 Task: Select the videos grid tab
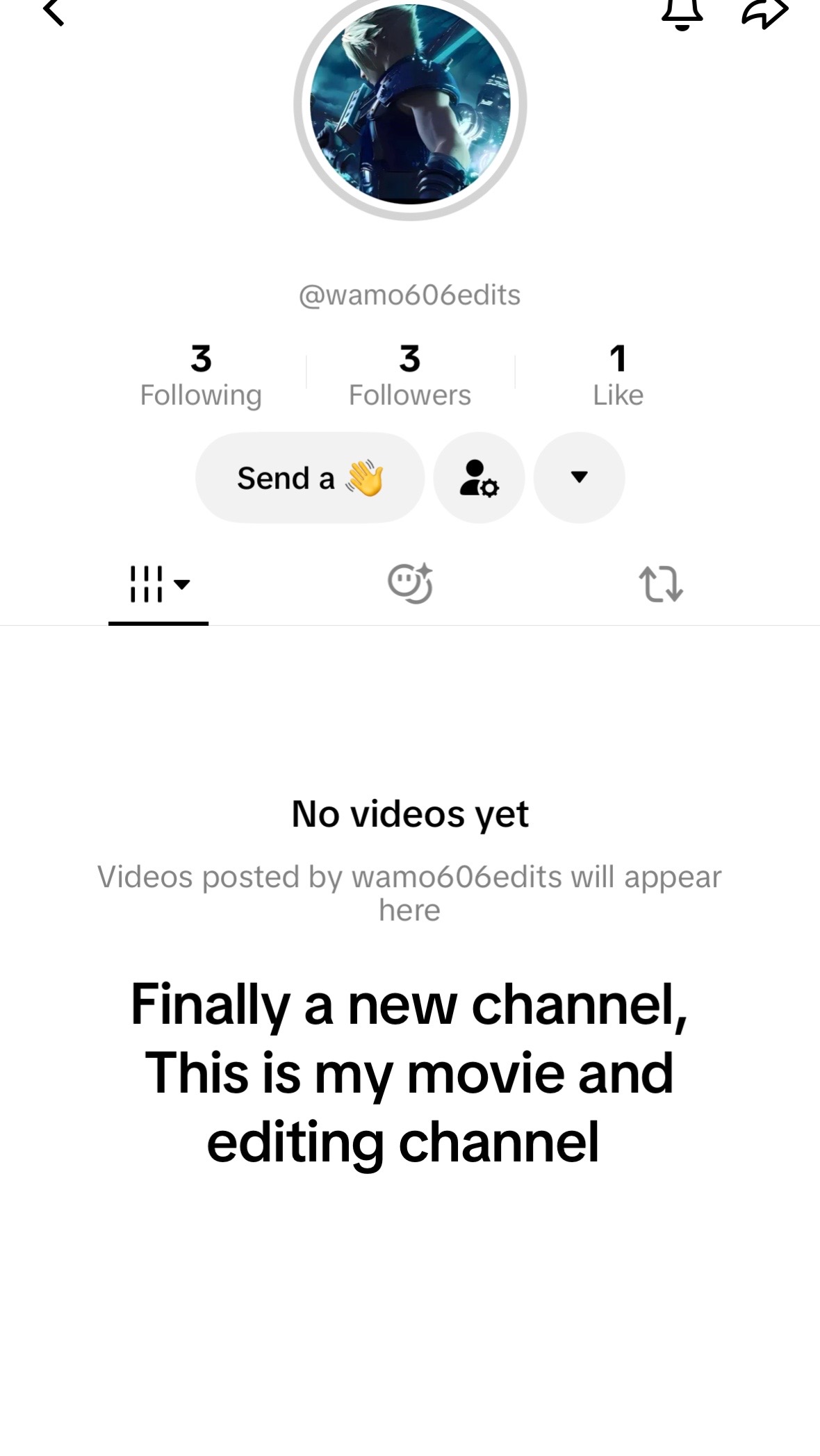159,584
